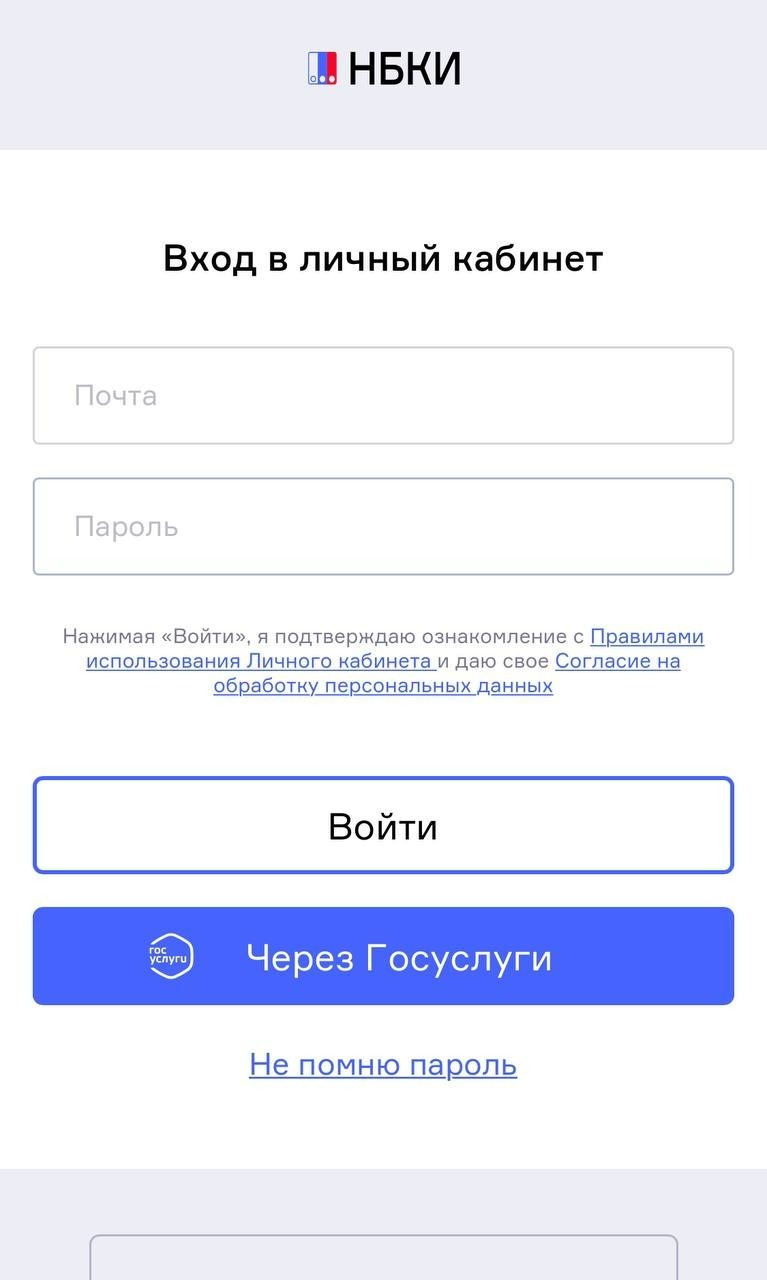Focus the password field labeled Пароль
The height and width of the screenshot is (1280, 767).
click(x=383, y=526)
